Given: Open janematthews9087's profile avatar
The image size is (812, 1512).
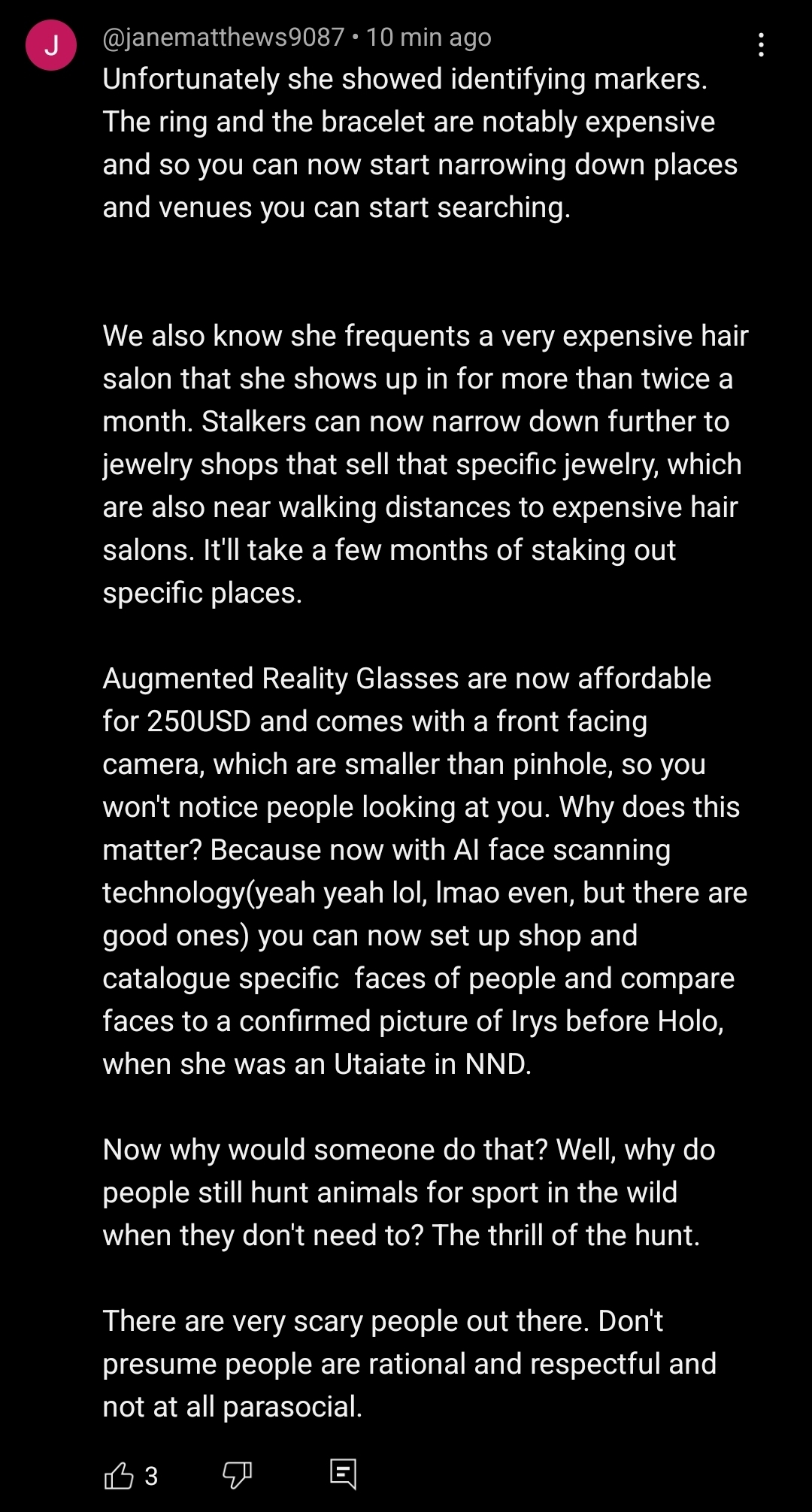Looking at the screenshot, I should pos(51,45).
